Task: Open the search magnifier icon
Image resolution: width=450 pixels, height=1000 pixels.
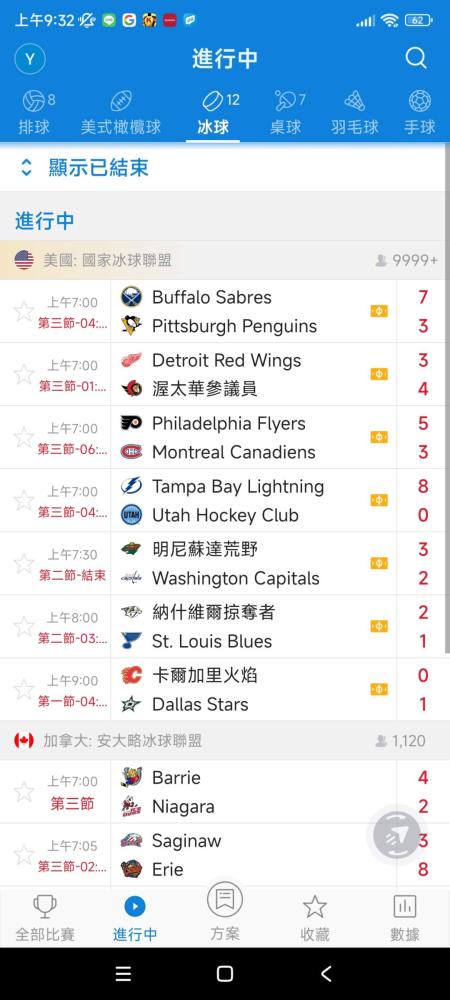Action: [x=416, y=59]
